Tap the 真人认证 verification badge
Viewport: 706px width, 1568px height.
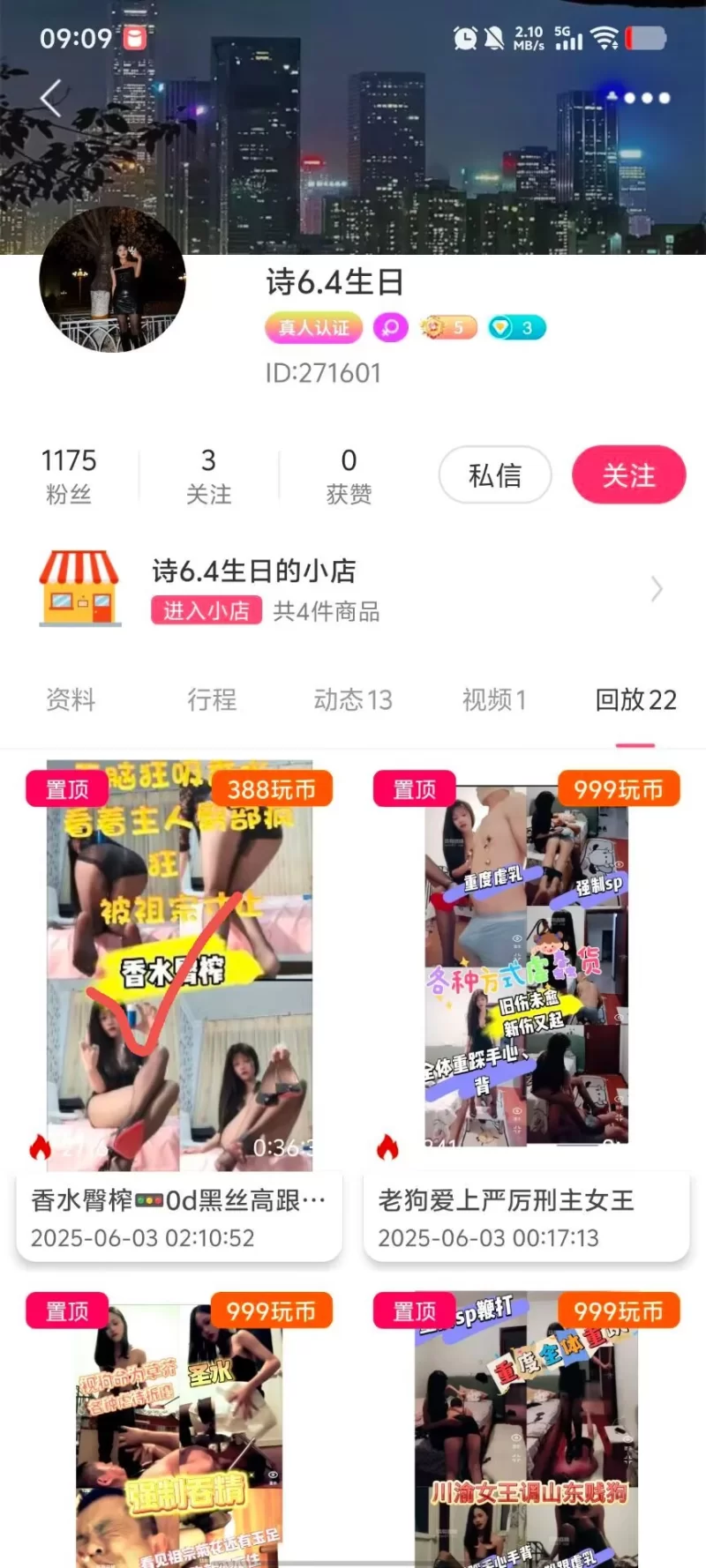(x=314, y=328)
